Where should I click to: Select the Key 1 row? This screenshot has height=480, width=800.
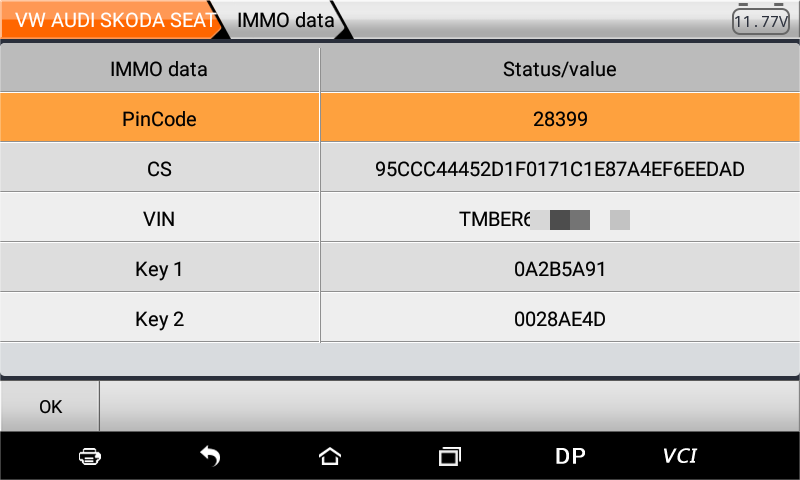(x=400, y=269)
